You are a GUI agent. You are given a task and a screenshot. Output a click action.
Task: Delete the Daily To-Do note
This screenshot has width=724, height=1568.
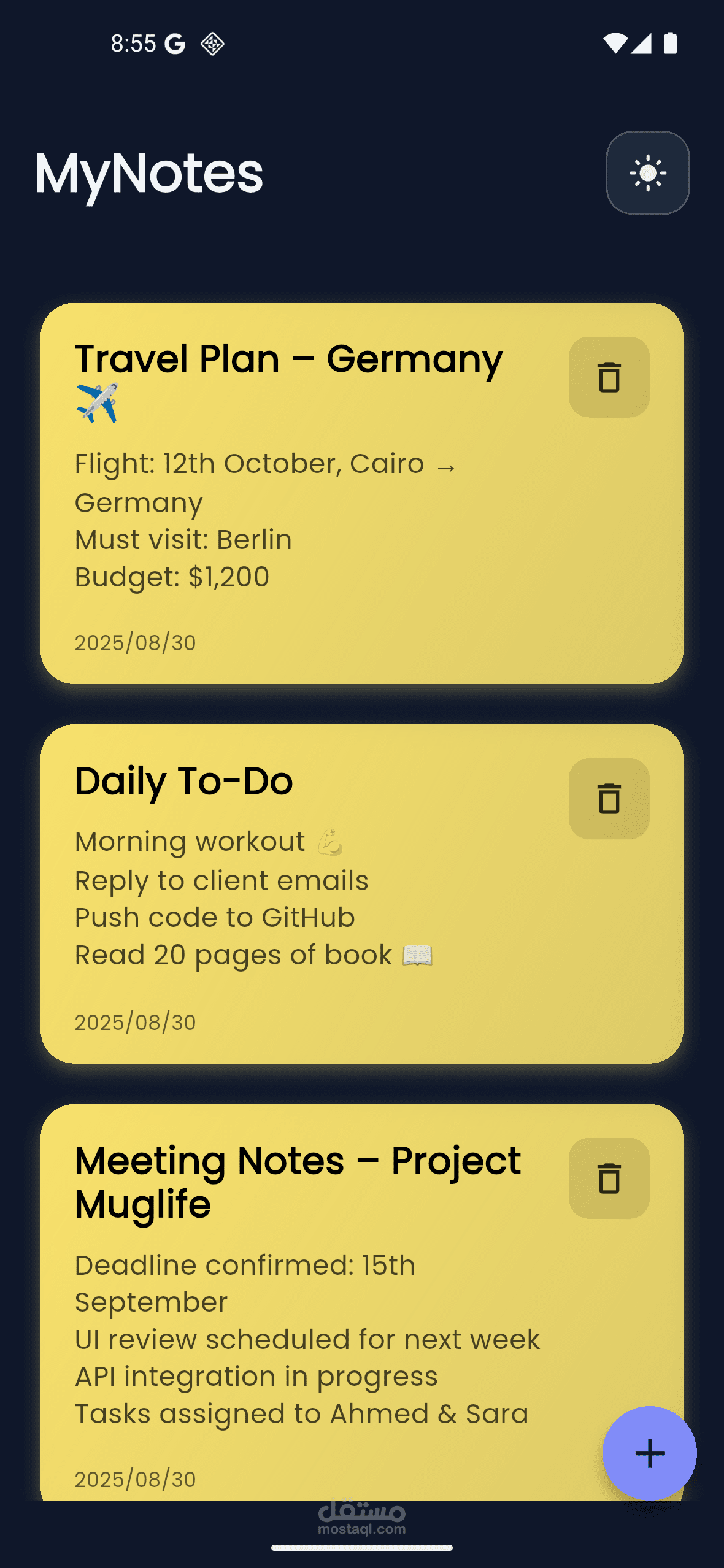(609, 799)
